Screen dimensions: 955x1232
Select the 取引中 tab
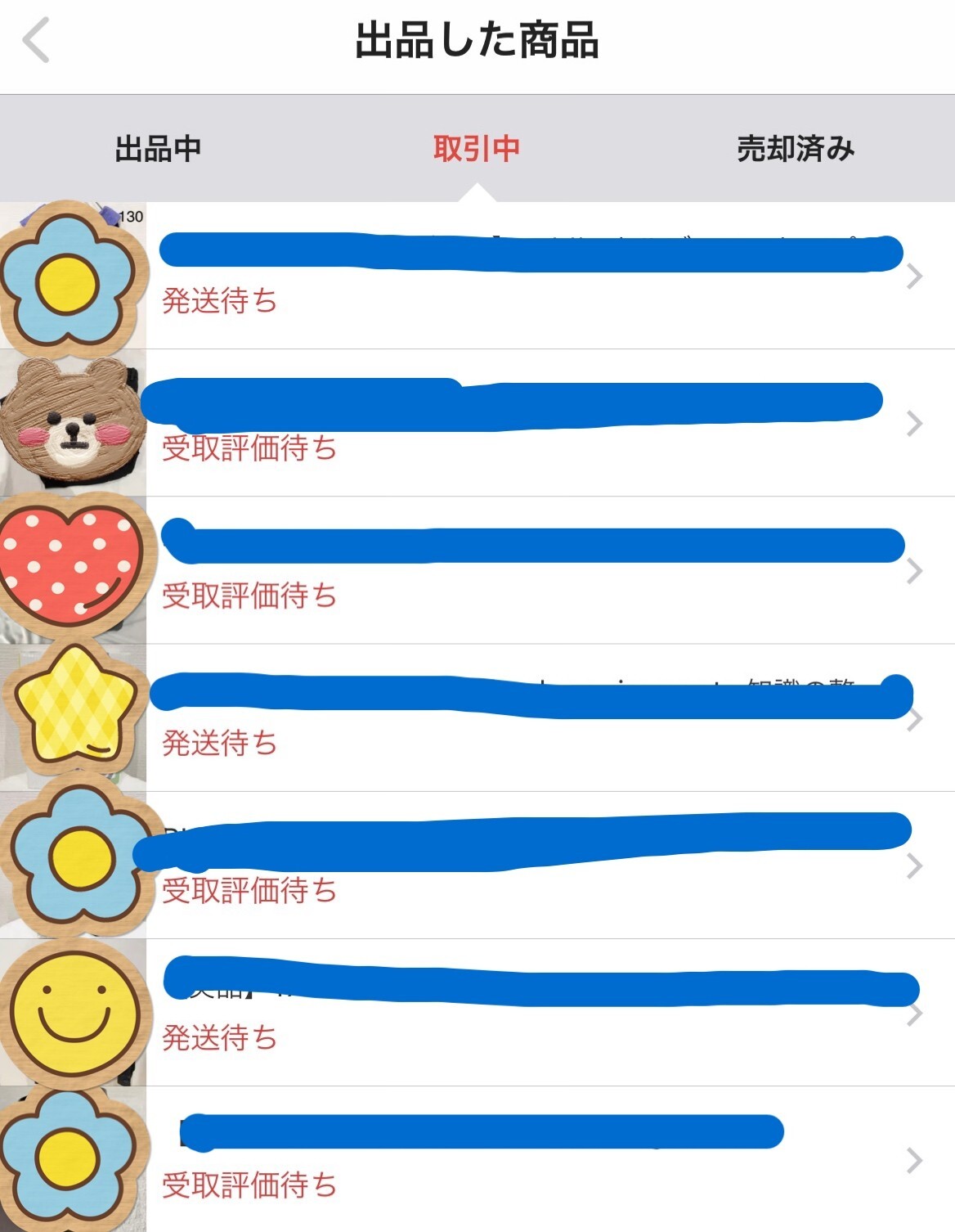pos(477,149)
